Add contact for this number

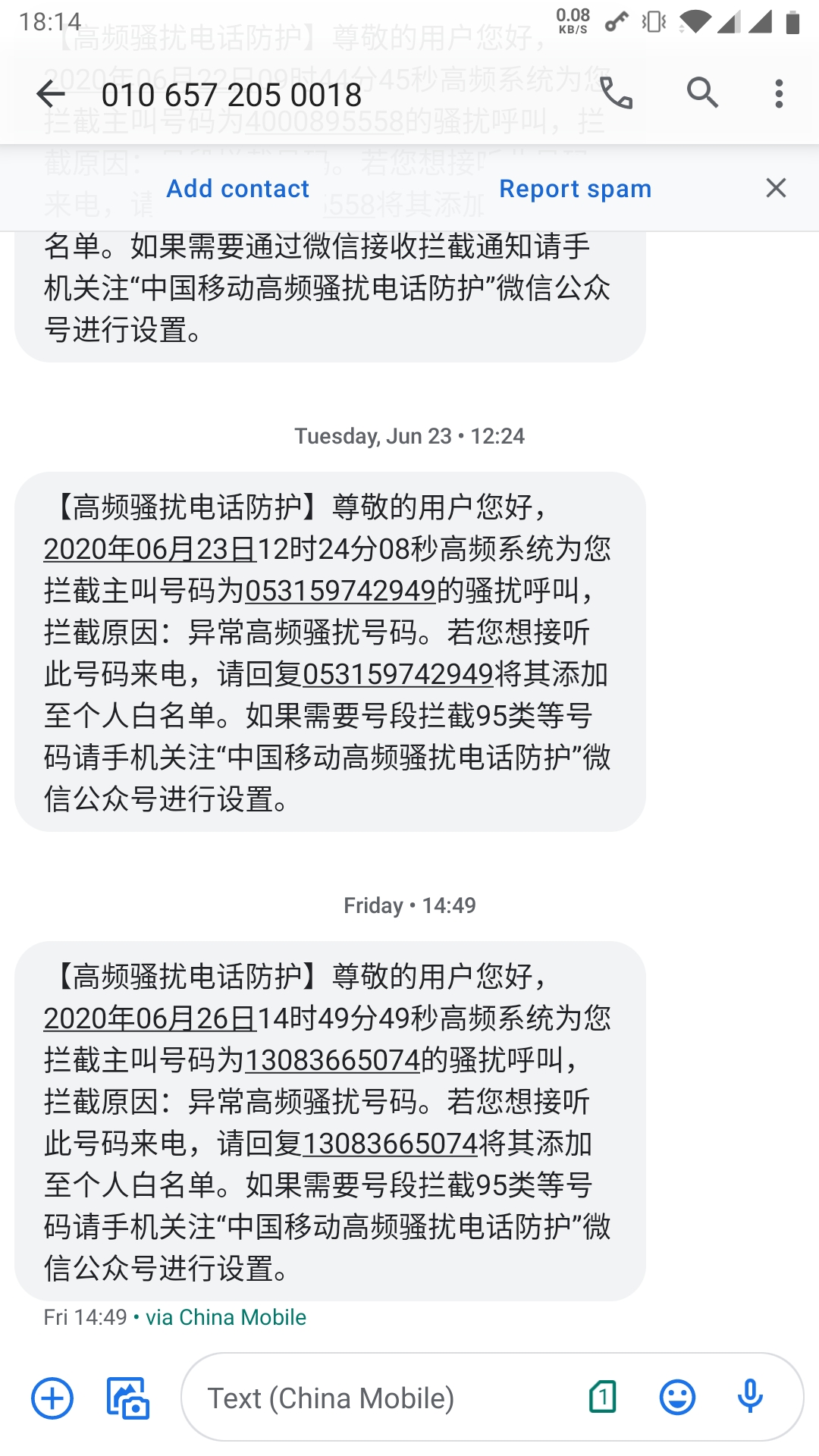[x=238, y=189]
